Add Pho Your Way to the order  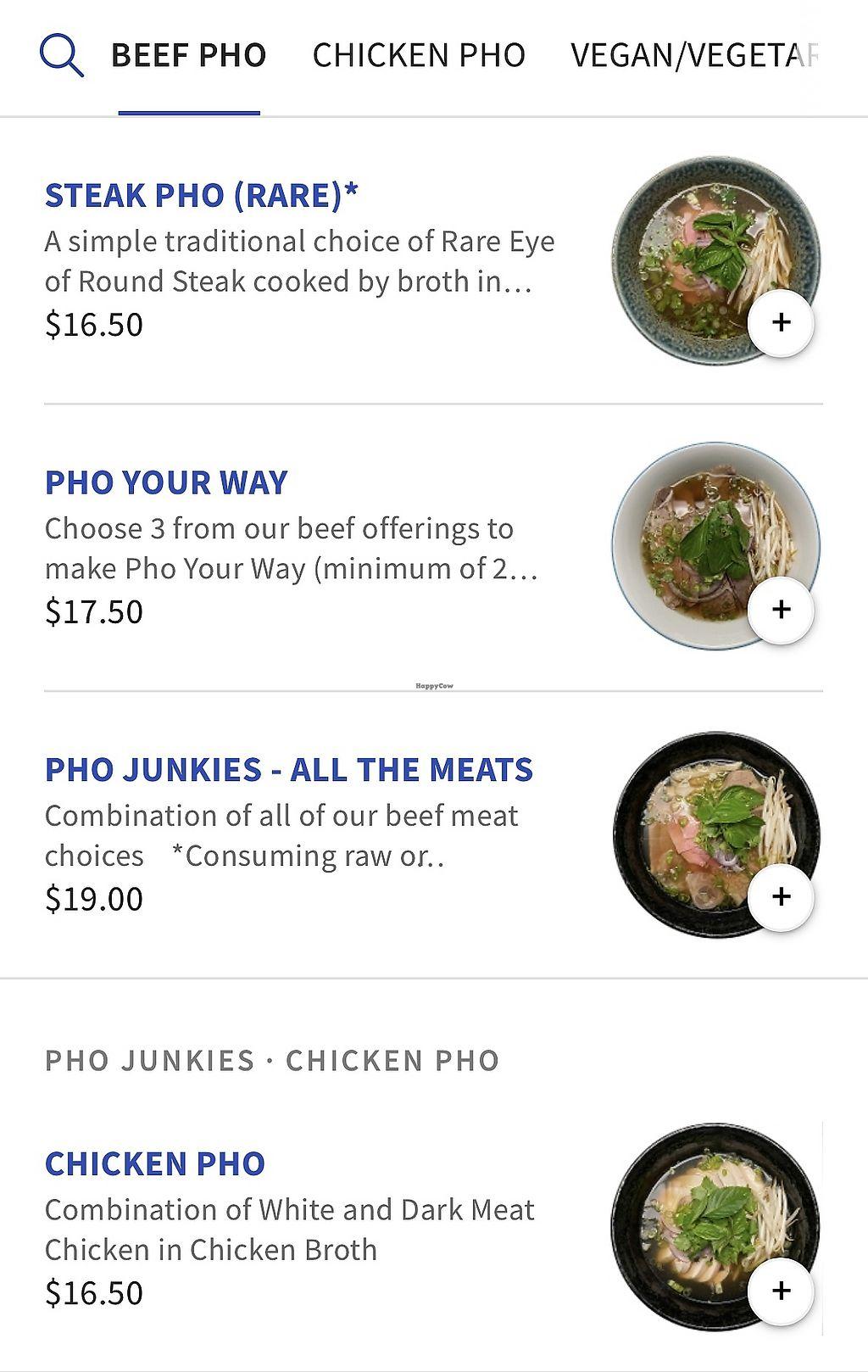(781, 610)
